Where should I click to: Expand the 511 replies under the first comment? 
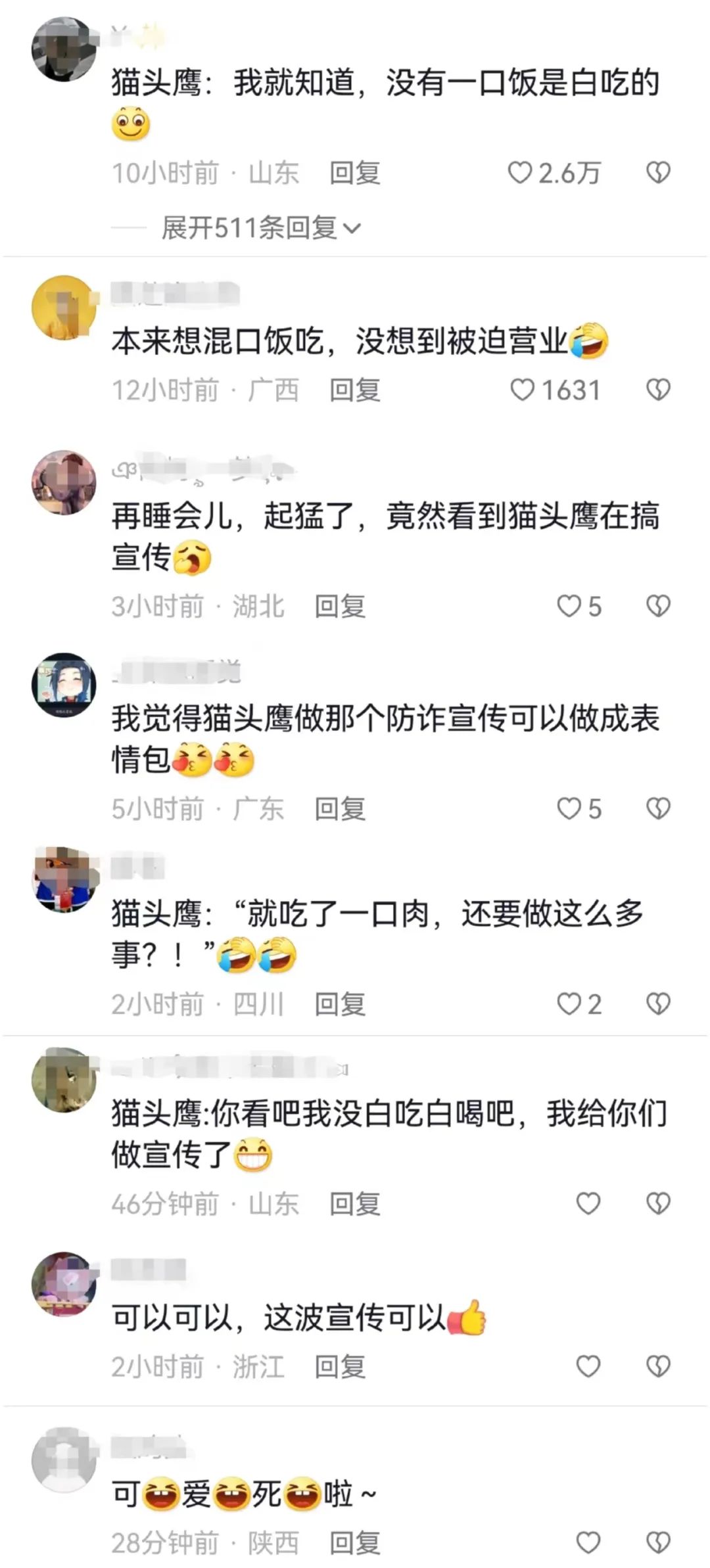pyautogui.click(x=260, y=228)
